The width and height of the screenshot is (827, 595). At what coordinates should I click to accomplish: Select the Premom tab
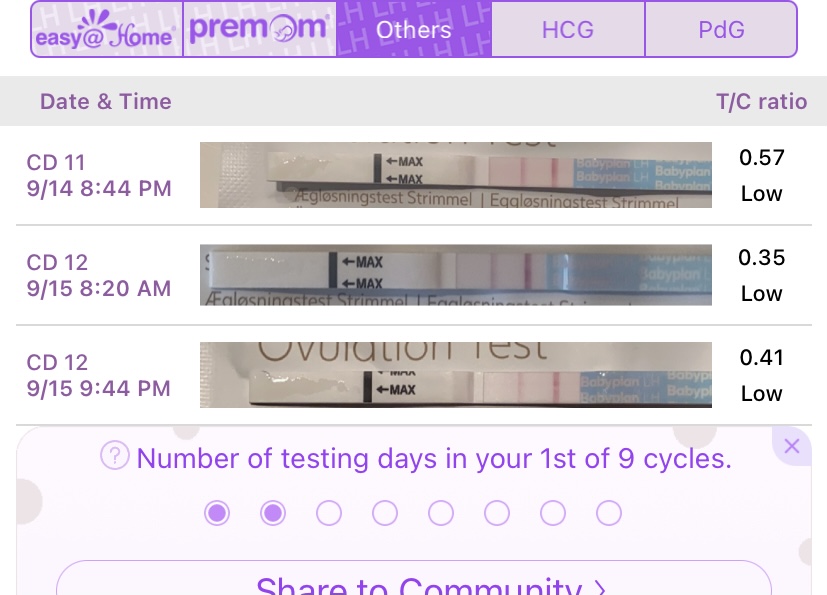pyautogui.click(x=260, y=30)
